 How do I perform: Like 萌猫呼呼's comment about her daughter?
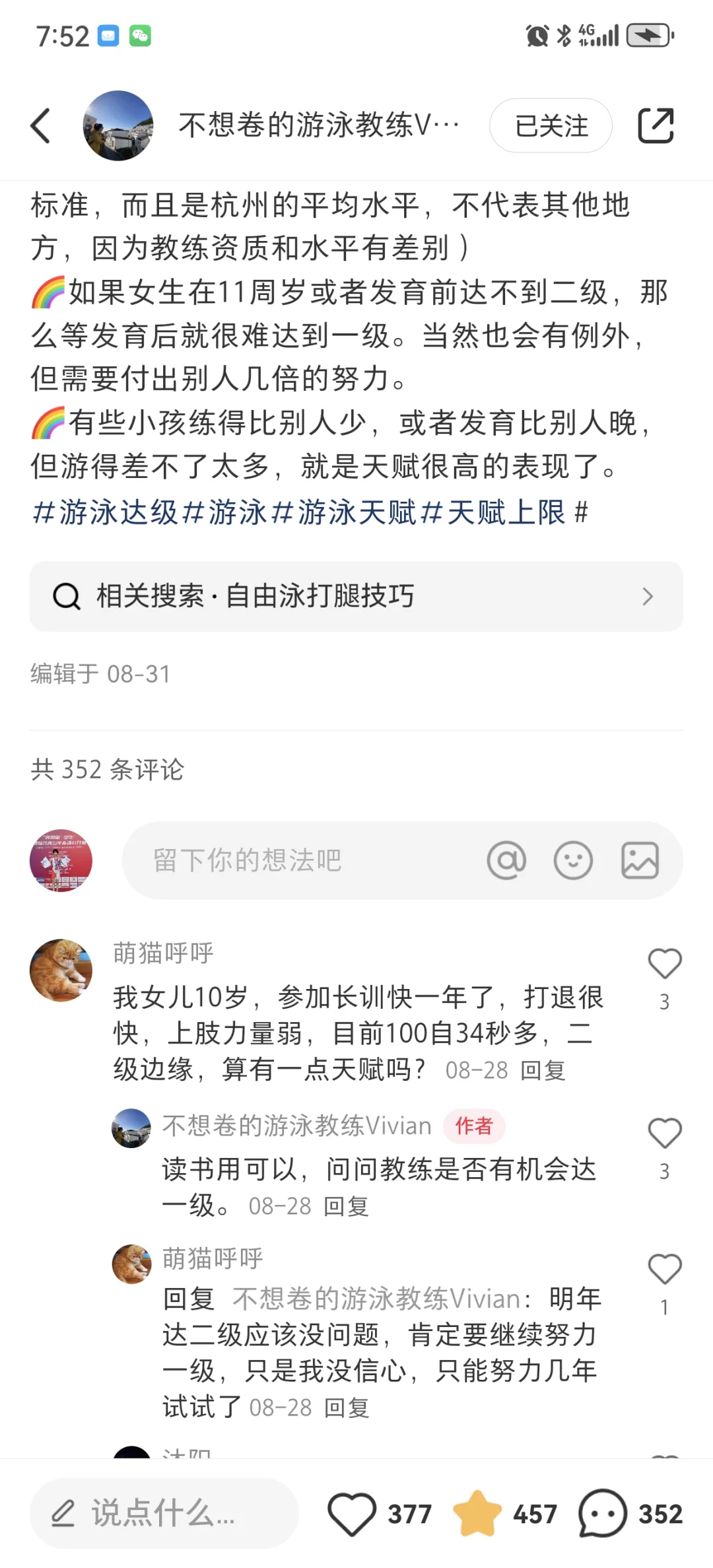click(x=664, y=964)
